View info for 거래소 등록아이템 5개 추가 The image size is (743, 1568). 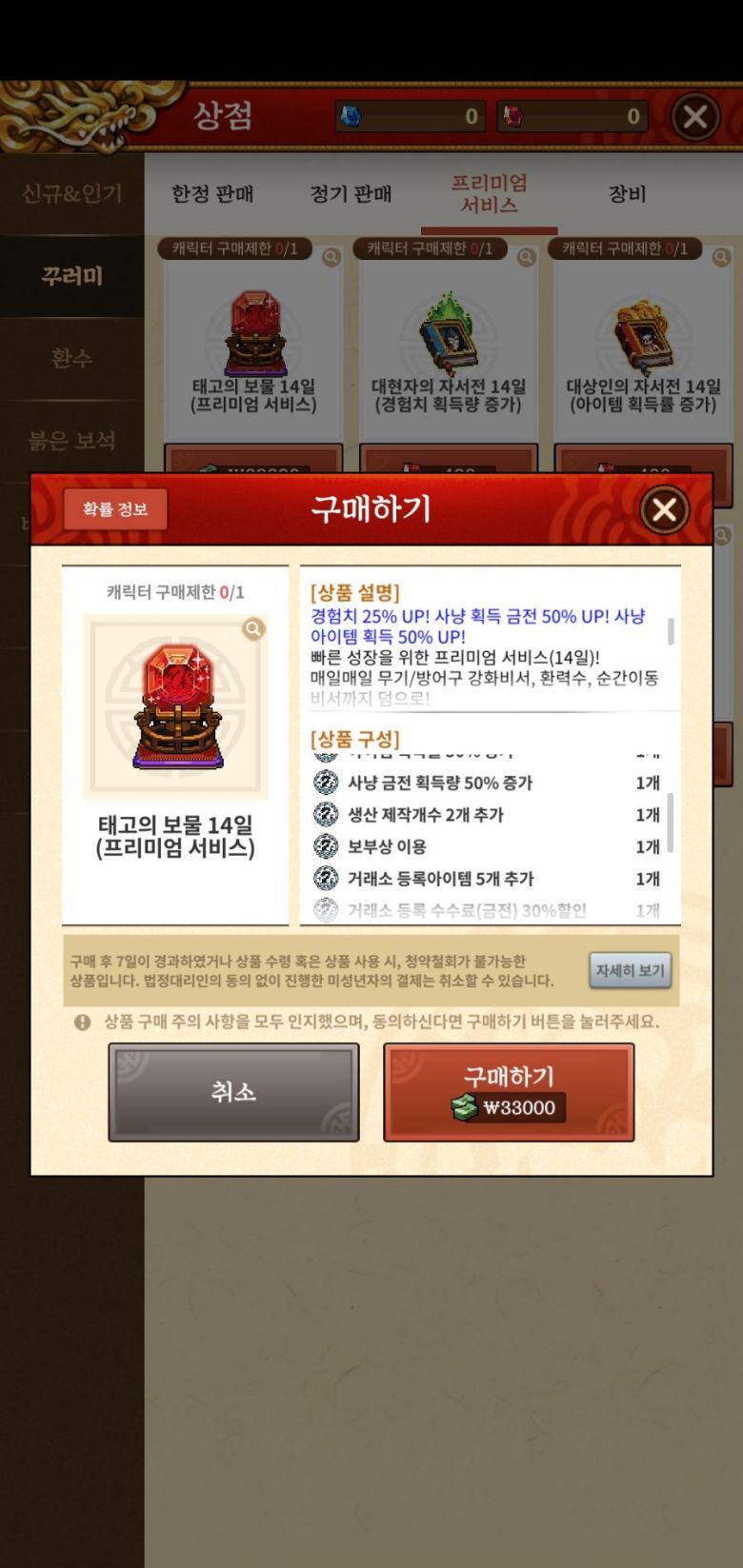pos(326,879)
